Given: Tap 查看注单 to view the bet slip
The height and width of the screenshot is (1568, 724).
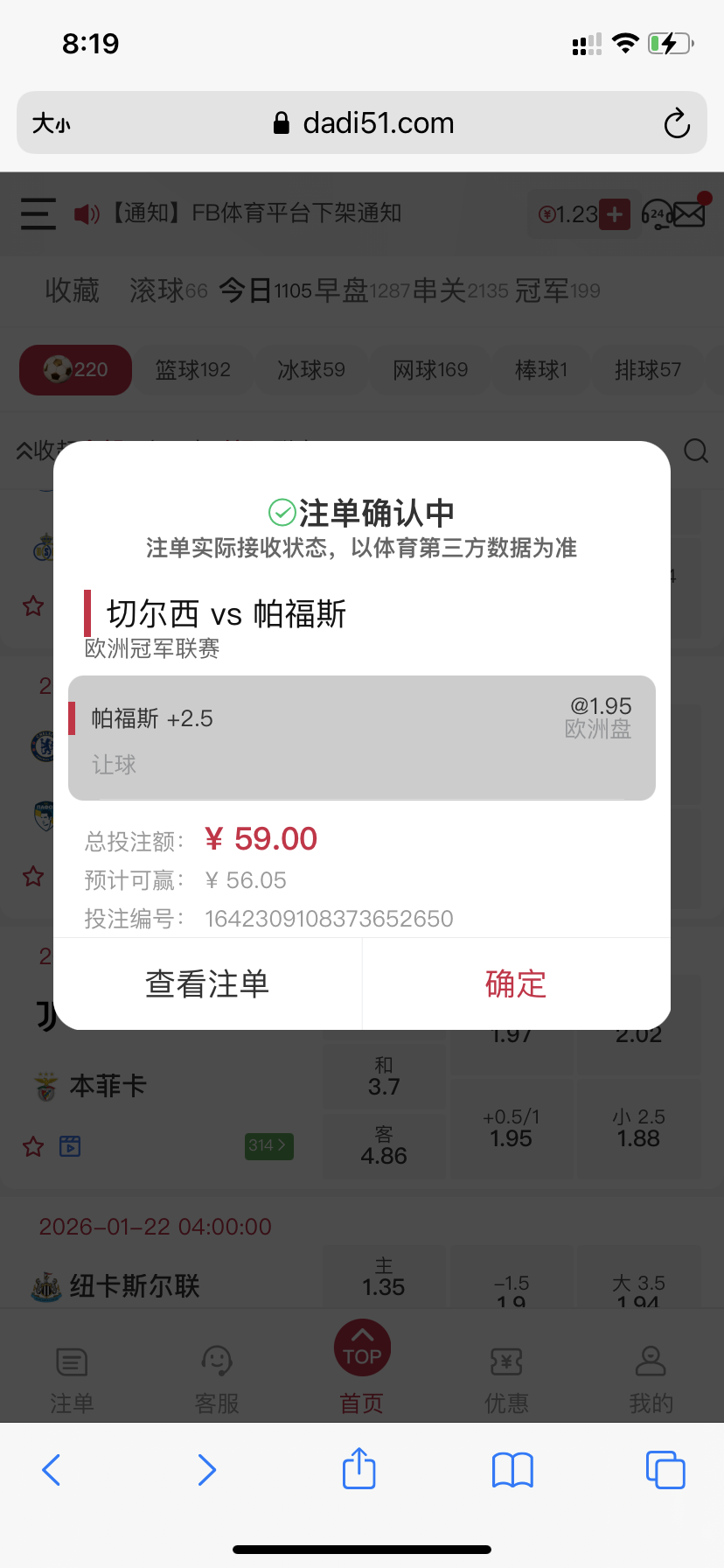Looking at the screenshot, I should (207, 983).
